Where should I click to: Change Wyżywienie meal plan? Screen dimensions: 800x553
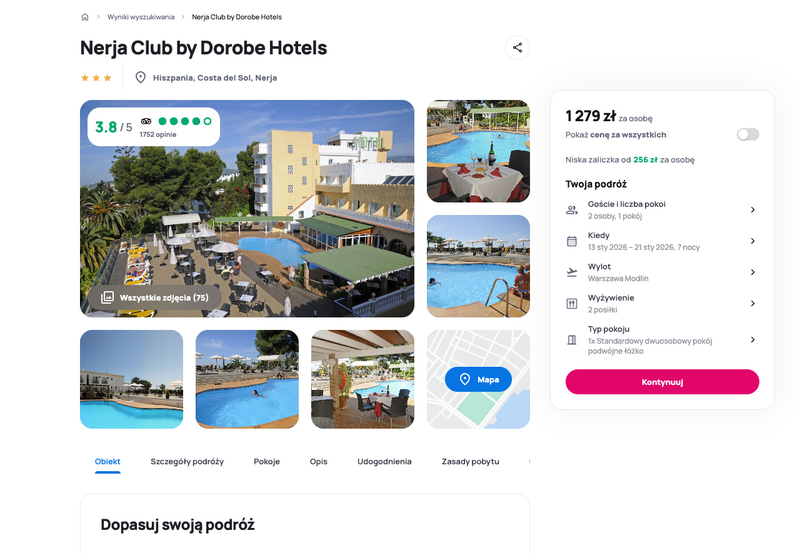pyautogui.click(x=661, y=303)
